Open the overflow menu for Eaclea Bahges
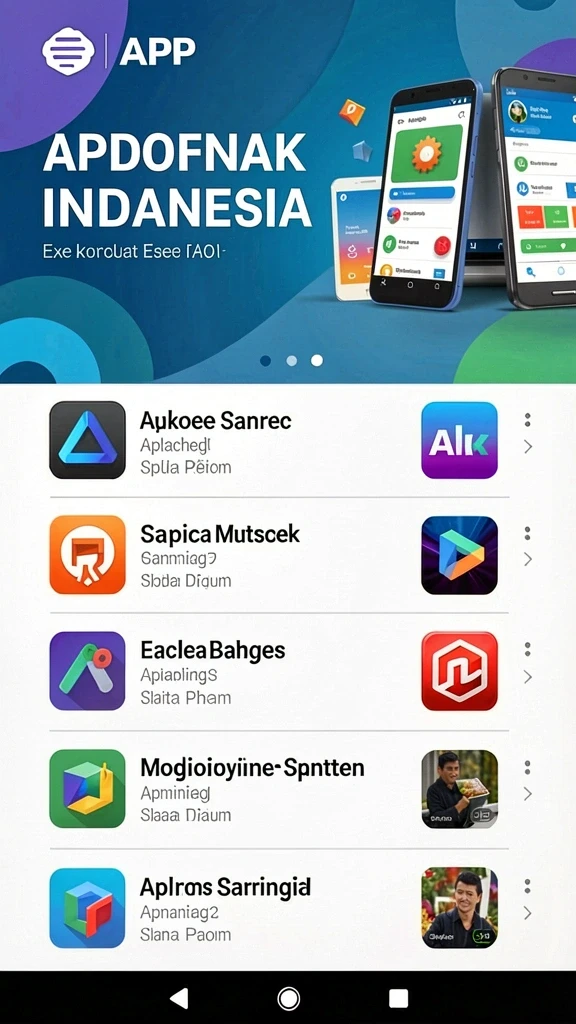Viewport: 576px width, 1024px height. pos(528,649)
